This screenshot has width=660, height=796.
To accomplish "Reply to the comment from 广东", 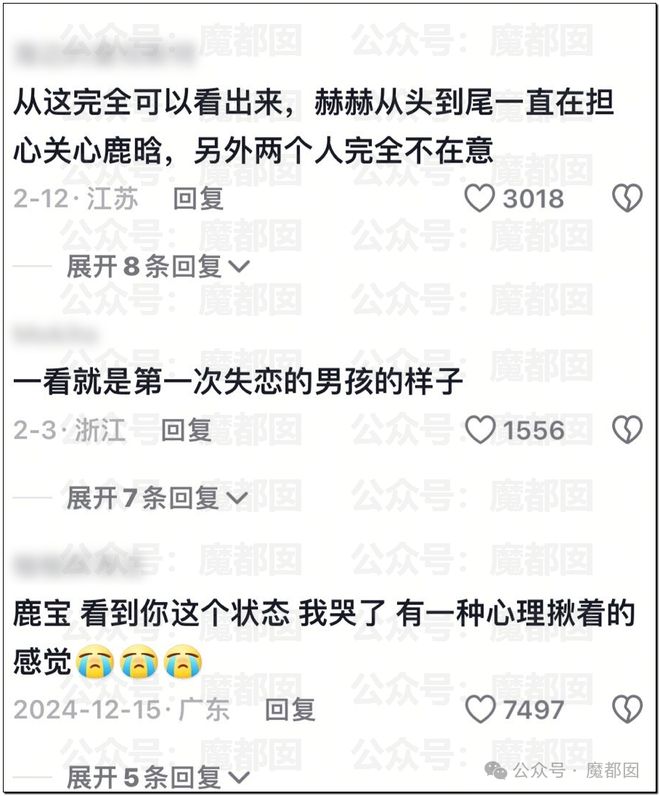I will pyautogui.click(x=289, y=709).
